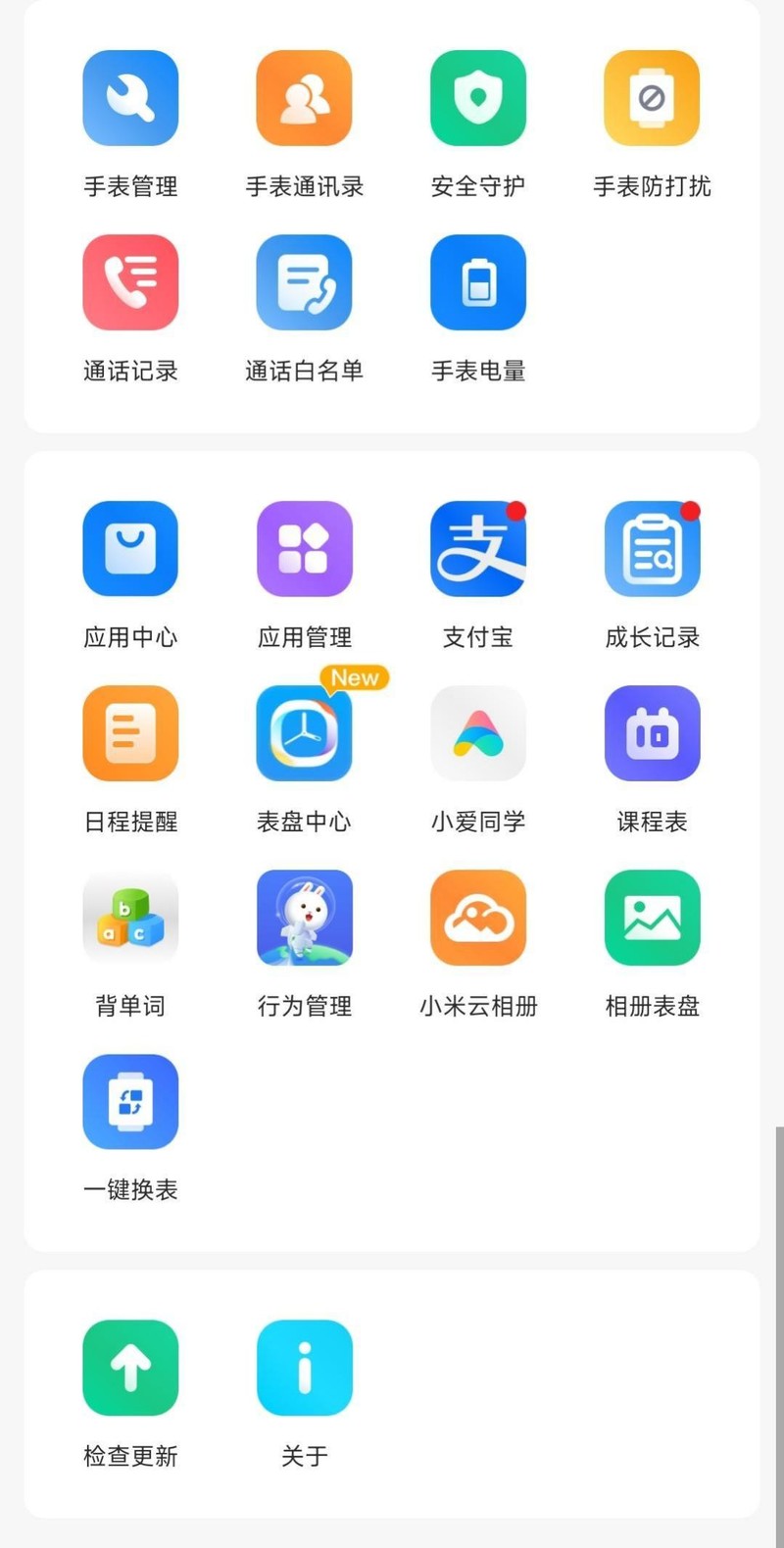This screenshot has width=784, height=1548.
Task: Open the 表盘中心 marked New
Action: [x=305, y=733]
